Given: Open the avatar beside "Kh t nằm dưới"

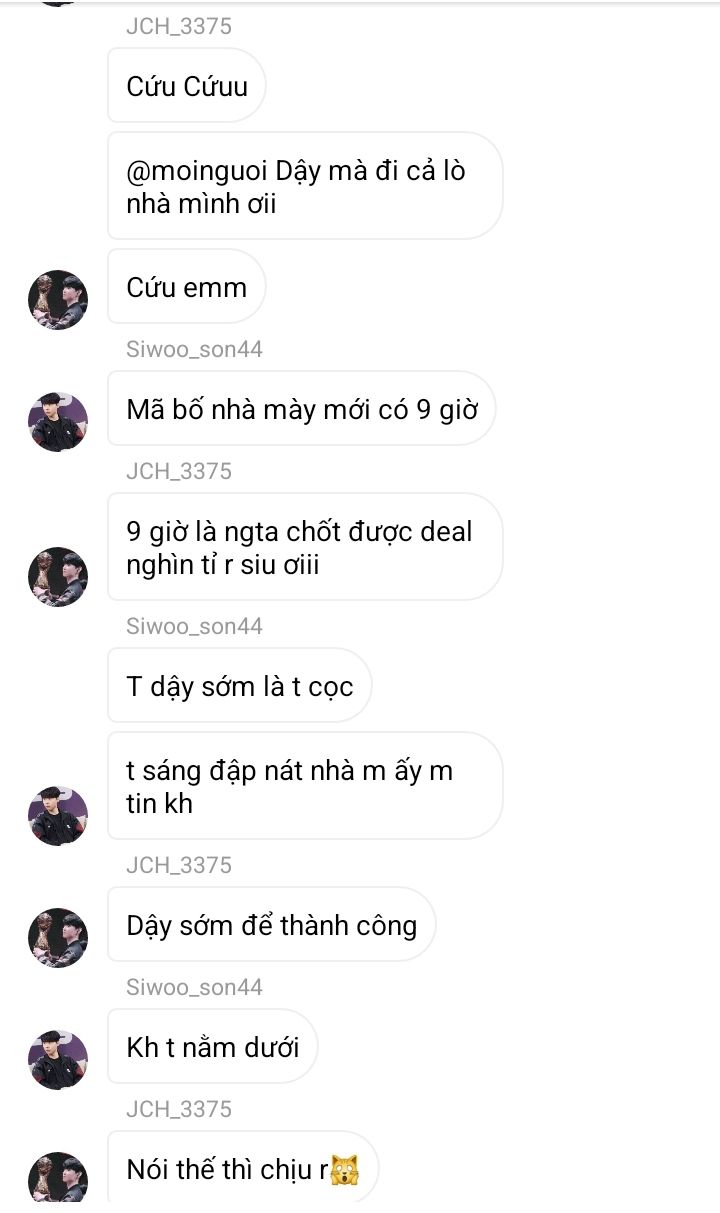Looking at the screenshot, I should (x=58, y=1059).
